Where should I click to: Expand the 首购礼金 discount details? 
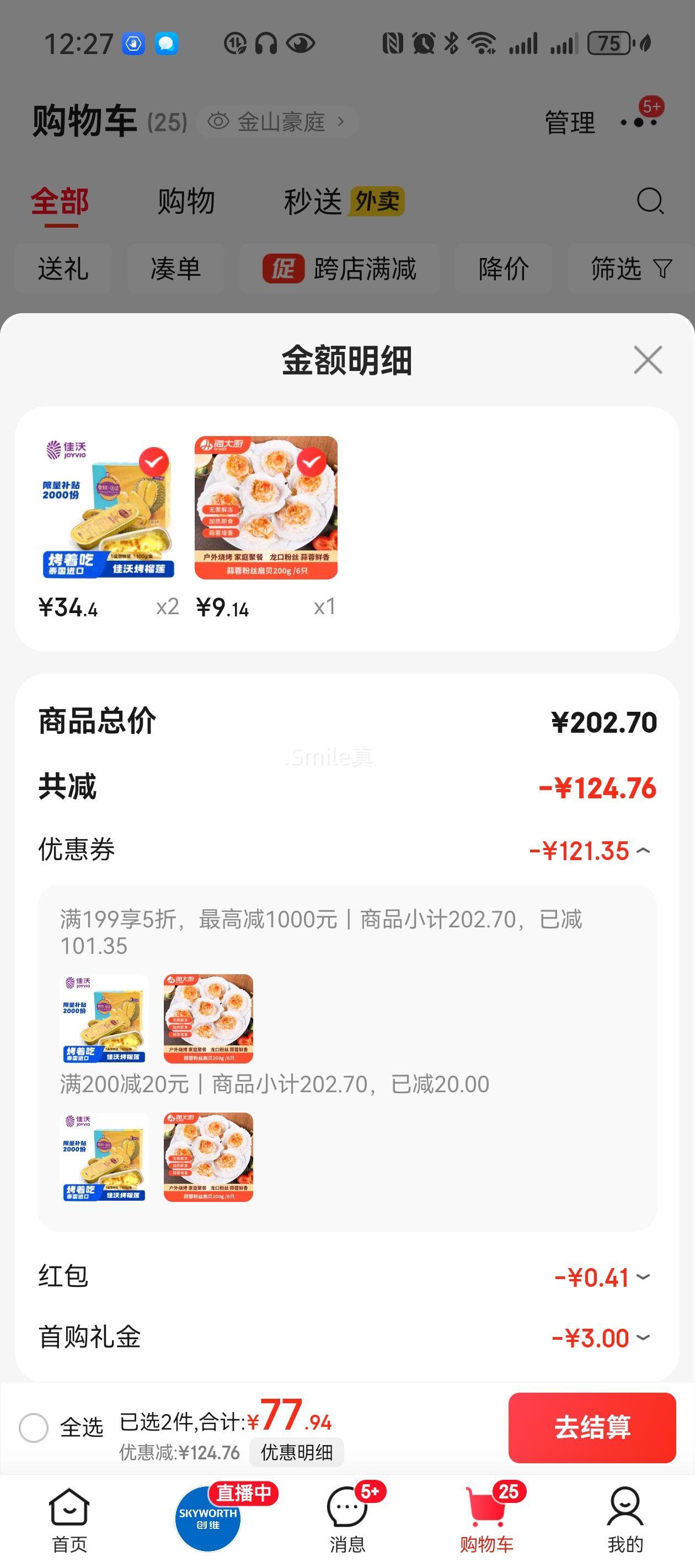click(643, 1338)
